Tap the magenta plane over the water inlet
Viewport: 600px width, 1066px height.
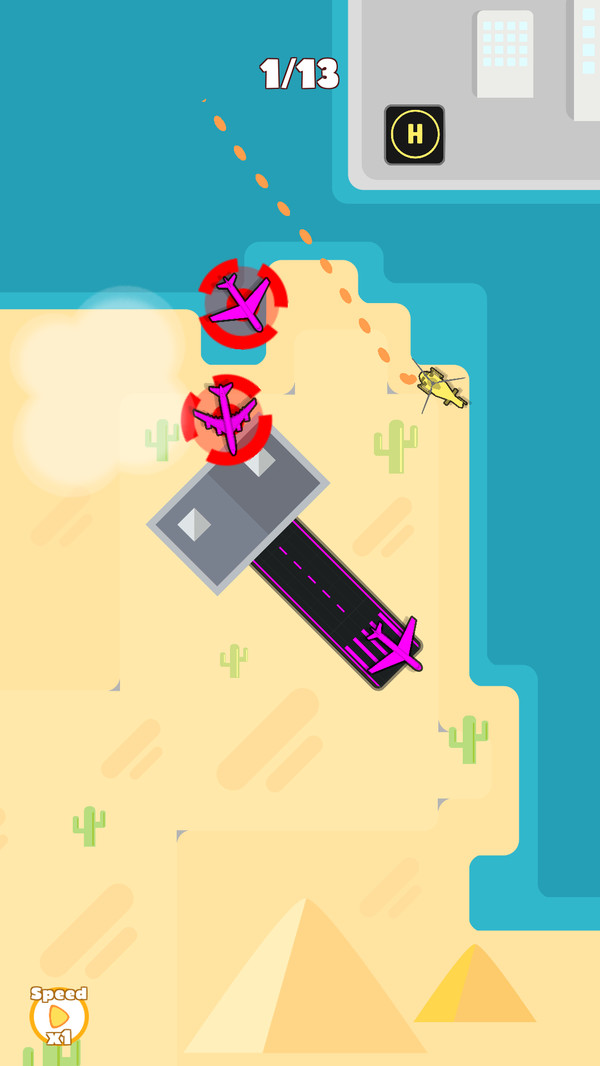tap(242, 302)
